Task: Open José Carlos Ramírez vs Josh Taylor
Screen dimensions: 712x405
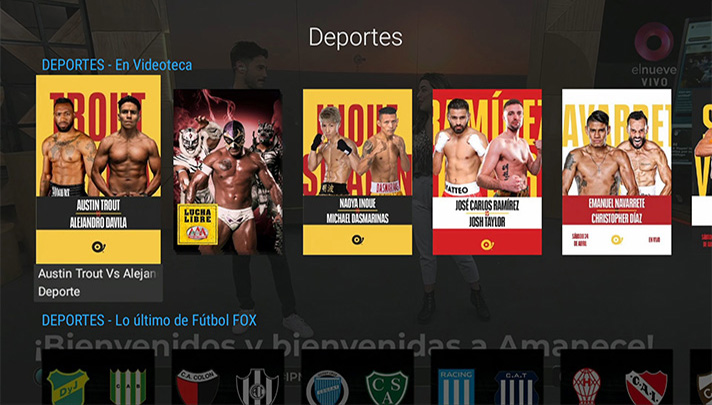Action: pyautogui.click(x=487, y=172)
